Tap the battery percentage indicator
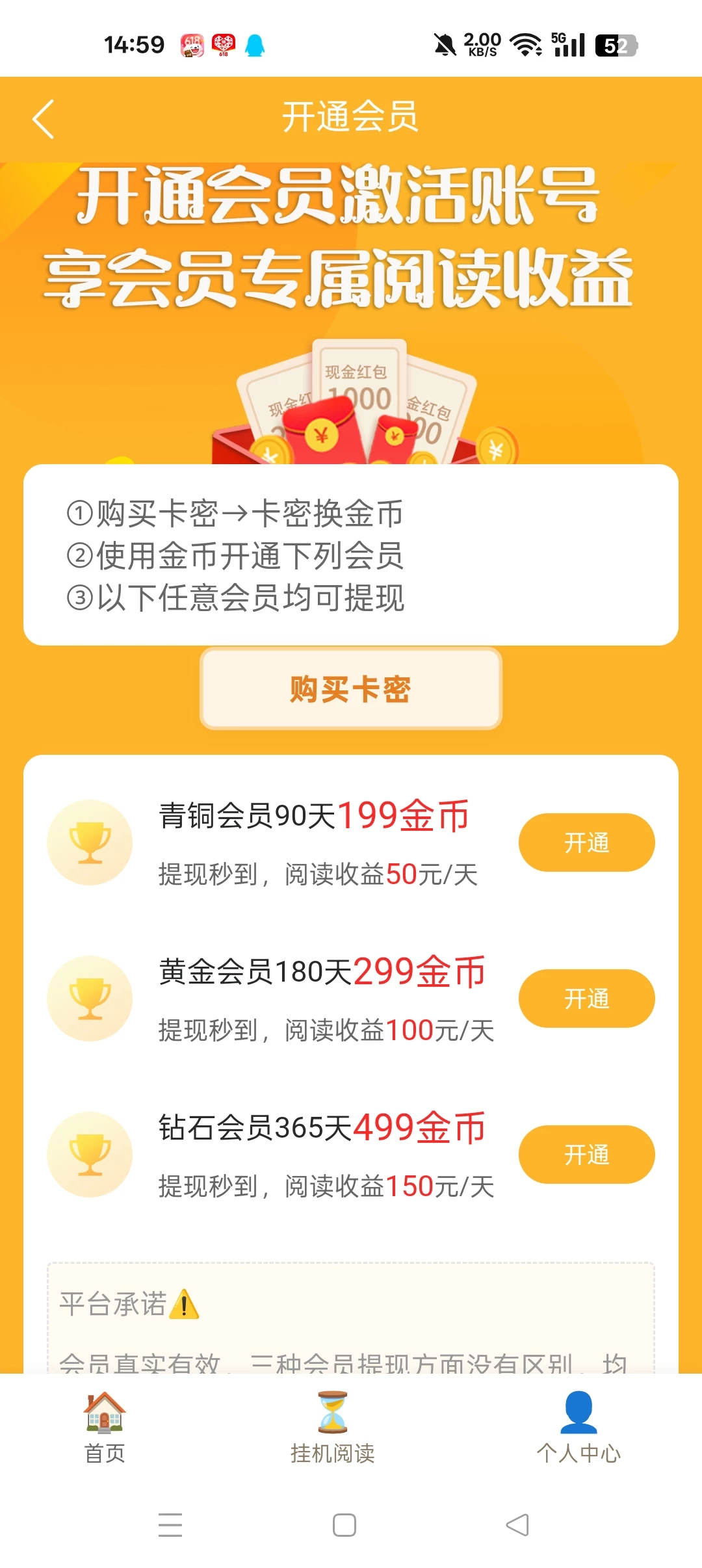Viewport: 702px width, 1568px height. pos(616,44)
